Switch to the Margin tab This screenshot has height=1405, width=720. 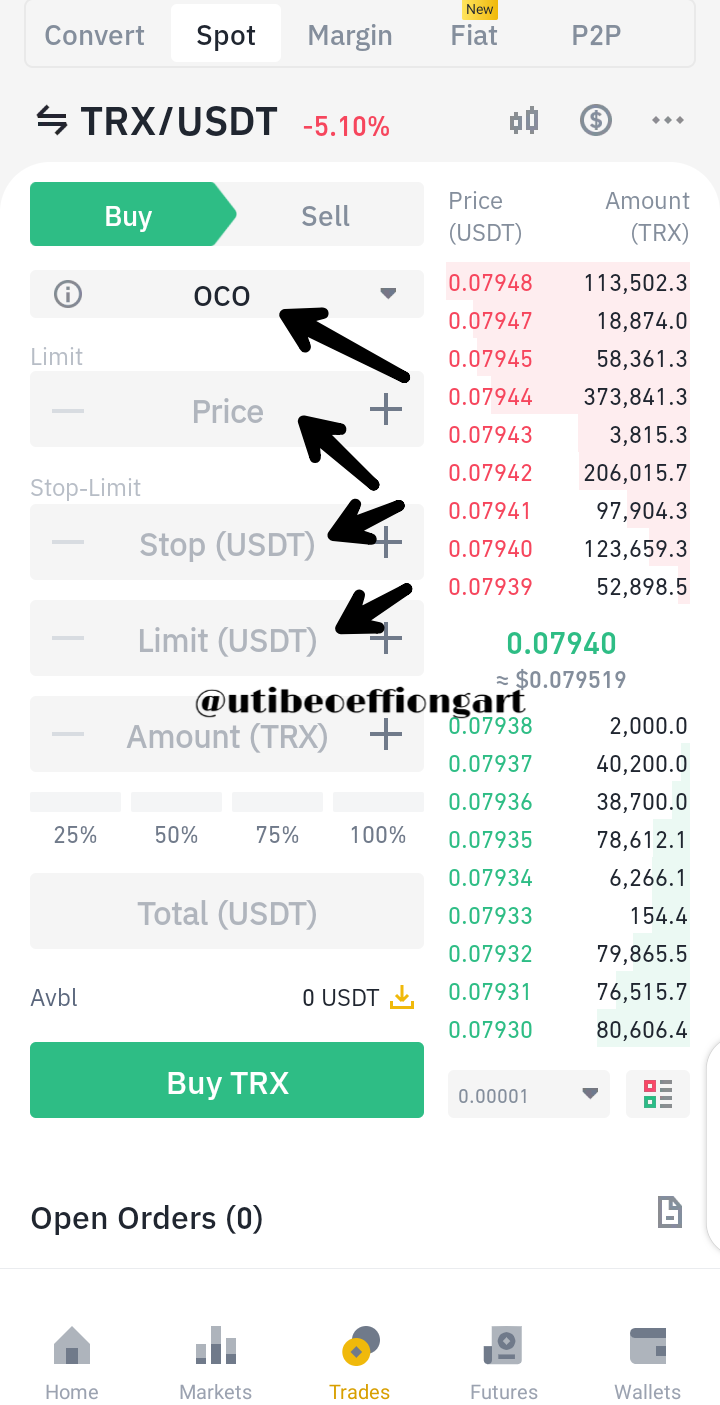click(x=349, y=36)
